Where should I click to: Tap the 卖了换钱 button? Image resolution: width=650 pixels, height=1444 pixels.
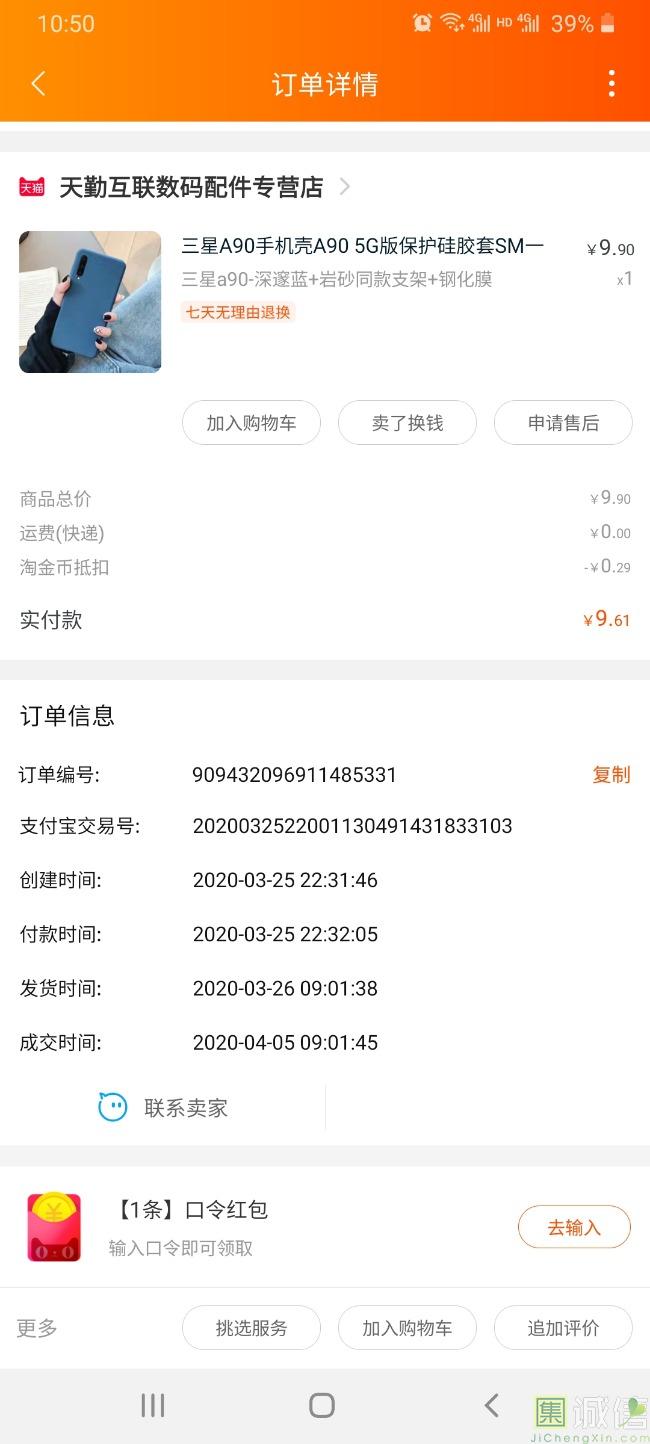(x=407, y=423)
